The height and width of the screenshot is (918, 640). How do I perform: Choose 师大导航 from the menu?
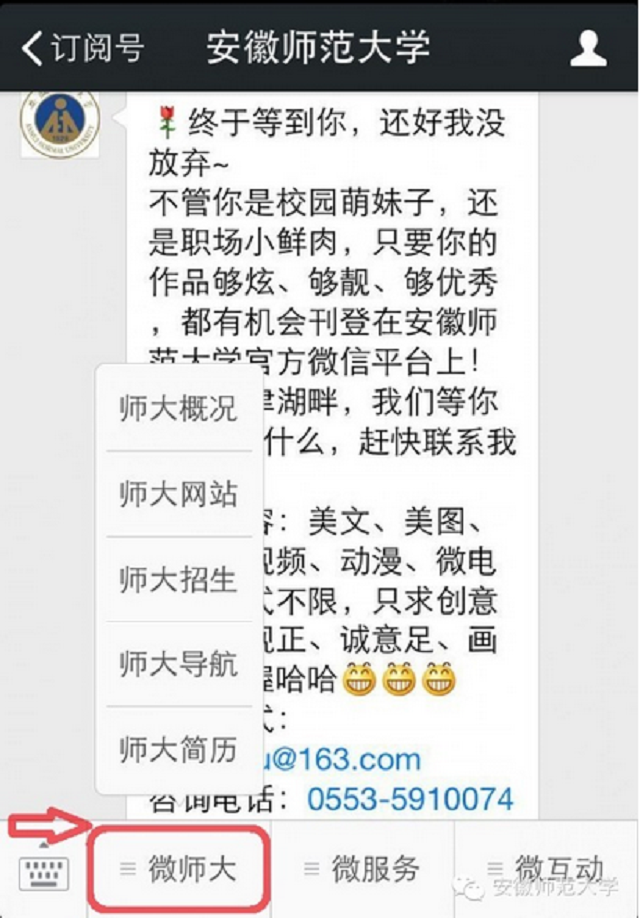tap(179, 664)
